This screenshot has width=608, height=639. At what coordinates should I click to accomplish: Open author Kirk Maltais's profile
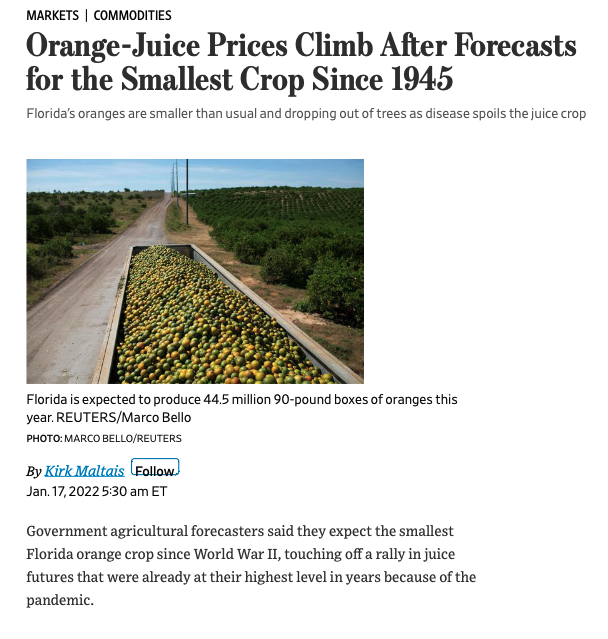point(84,471)
